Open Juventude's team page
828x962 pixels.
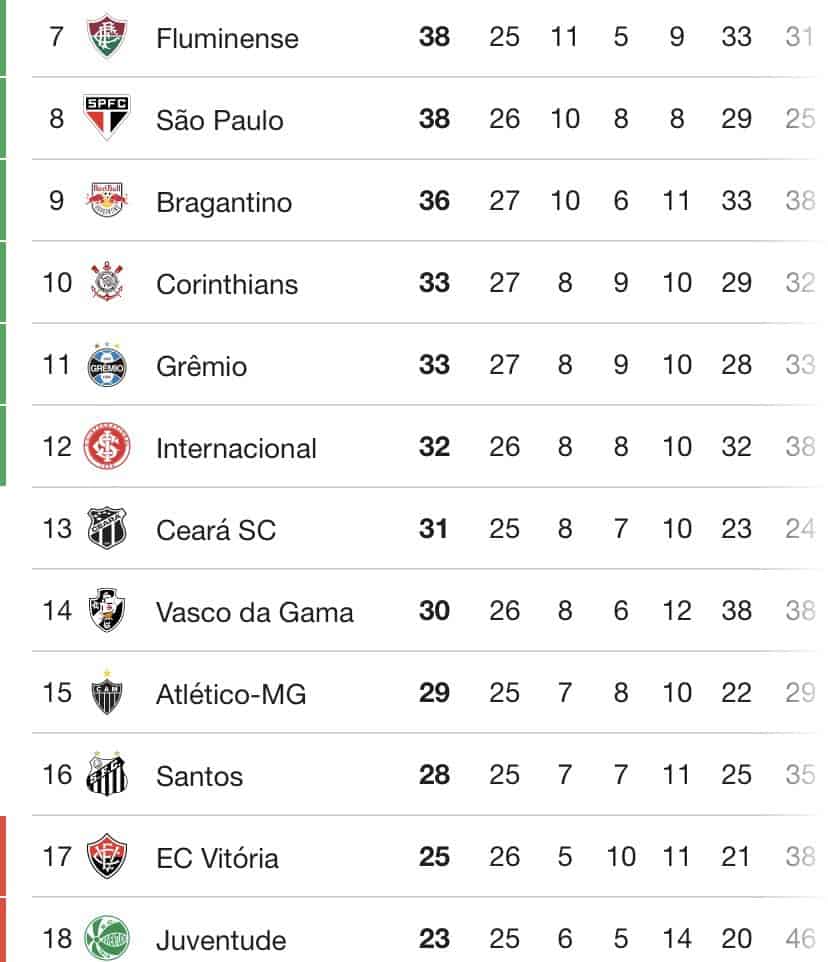tap(221, 940)
